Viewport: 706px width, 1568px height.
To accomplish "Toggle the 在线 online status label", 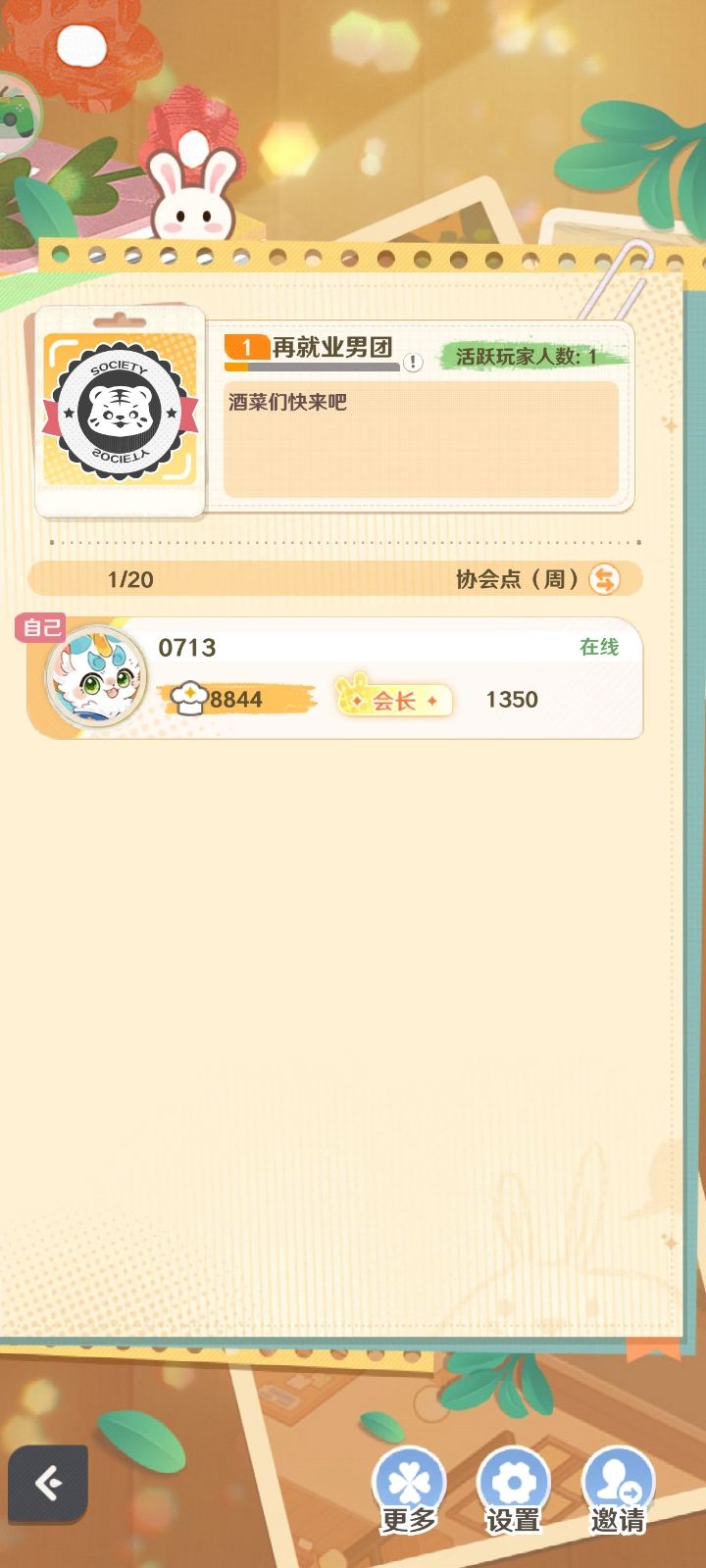I will (x=600, y=648).
